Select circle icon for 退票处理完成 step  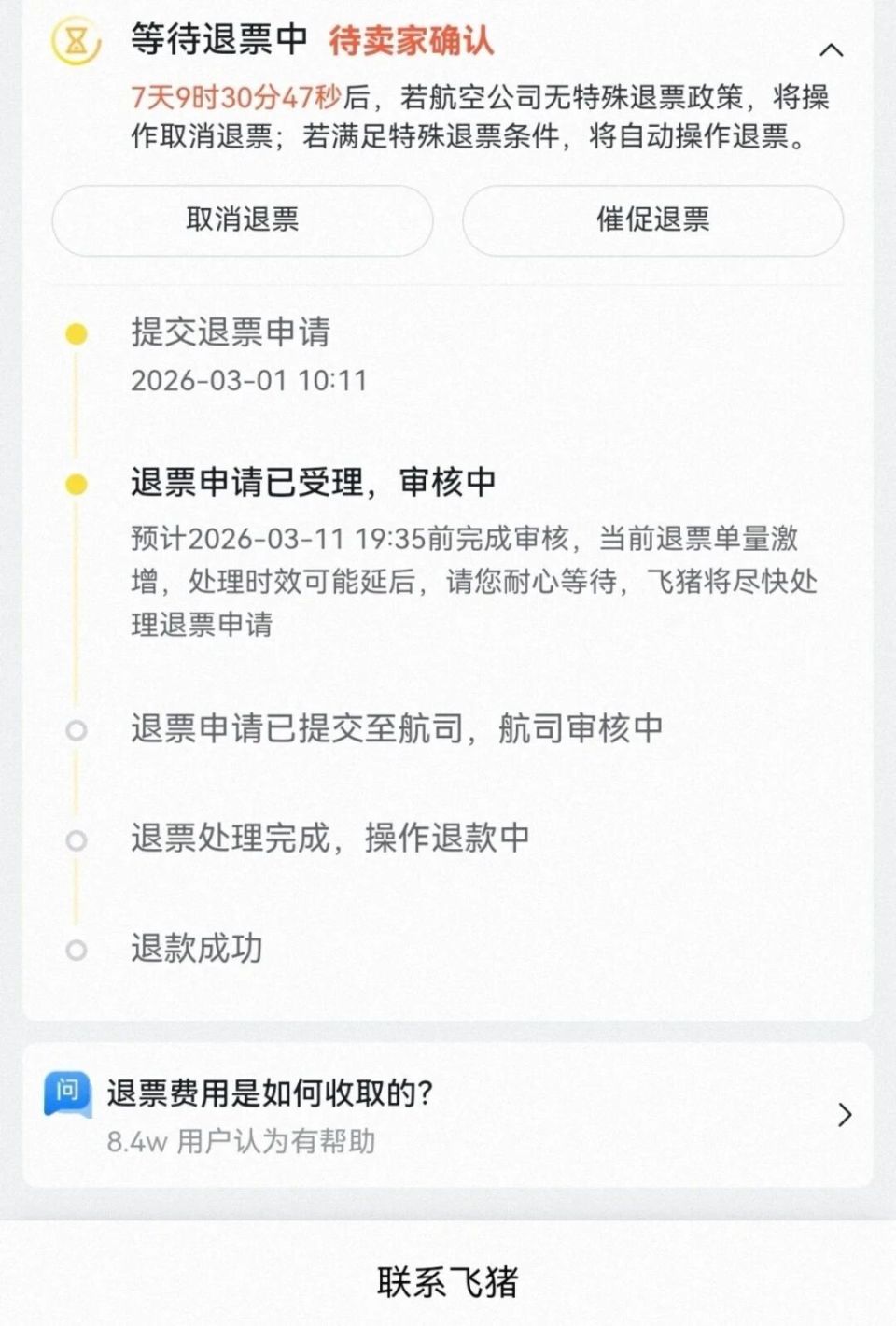[x=75, y=839]
